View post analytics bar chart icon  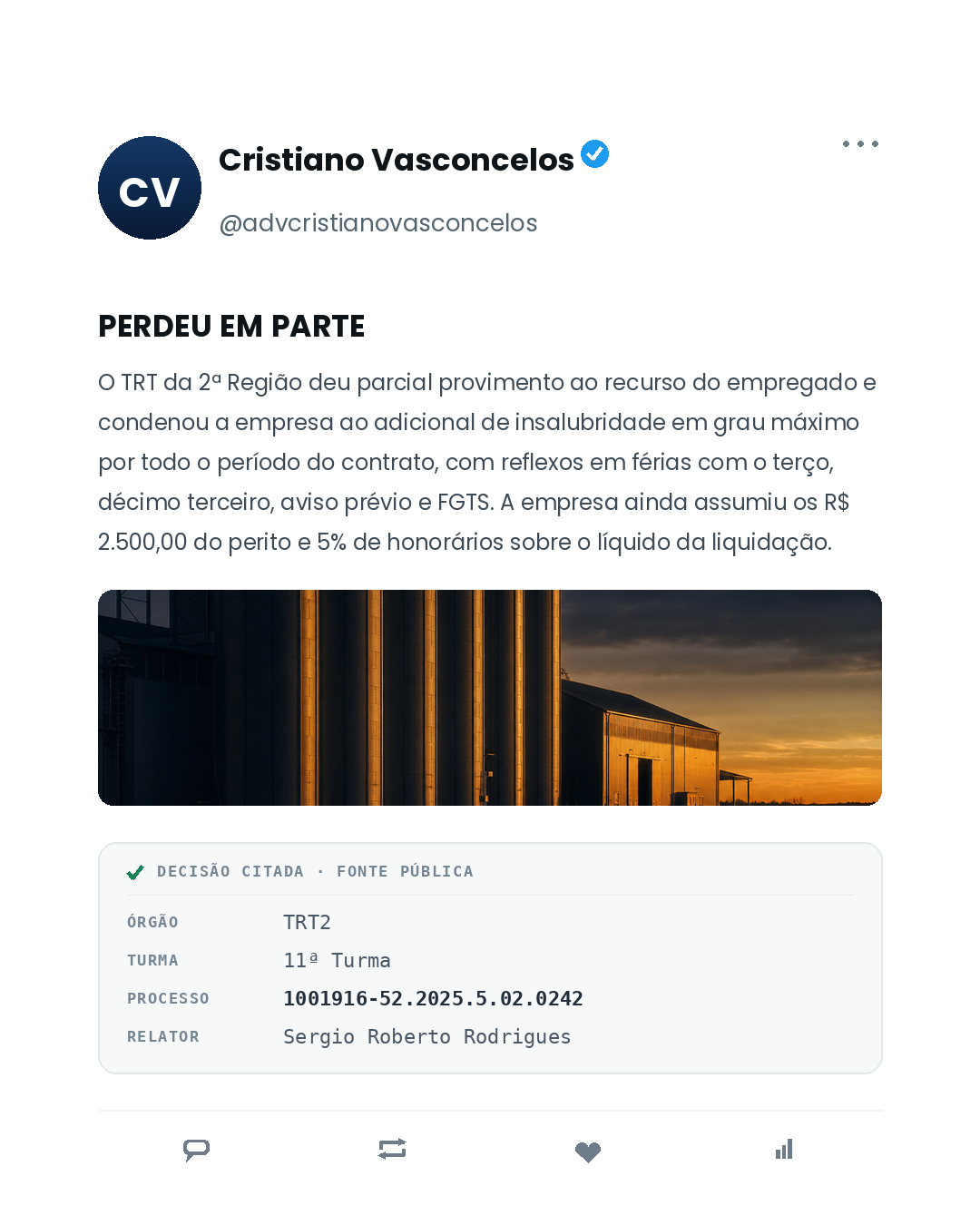coord(784,1150)
